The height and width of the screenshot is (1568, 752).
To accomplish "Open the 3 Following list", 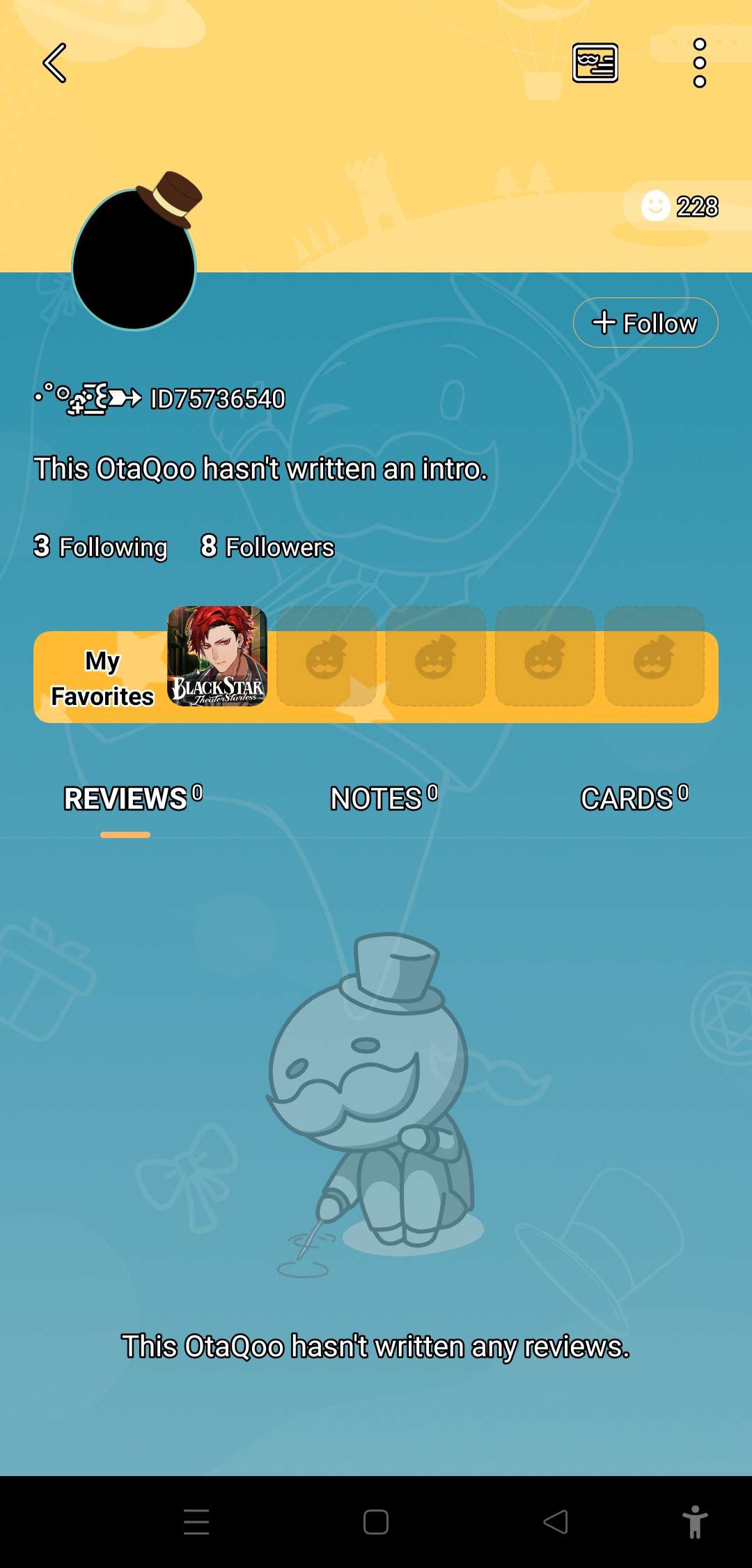I will point(100,547).
